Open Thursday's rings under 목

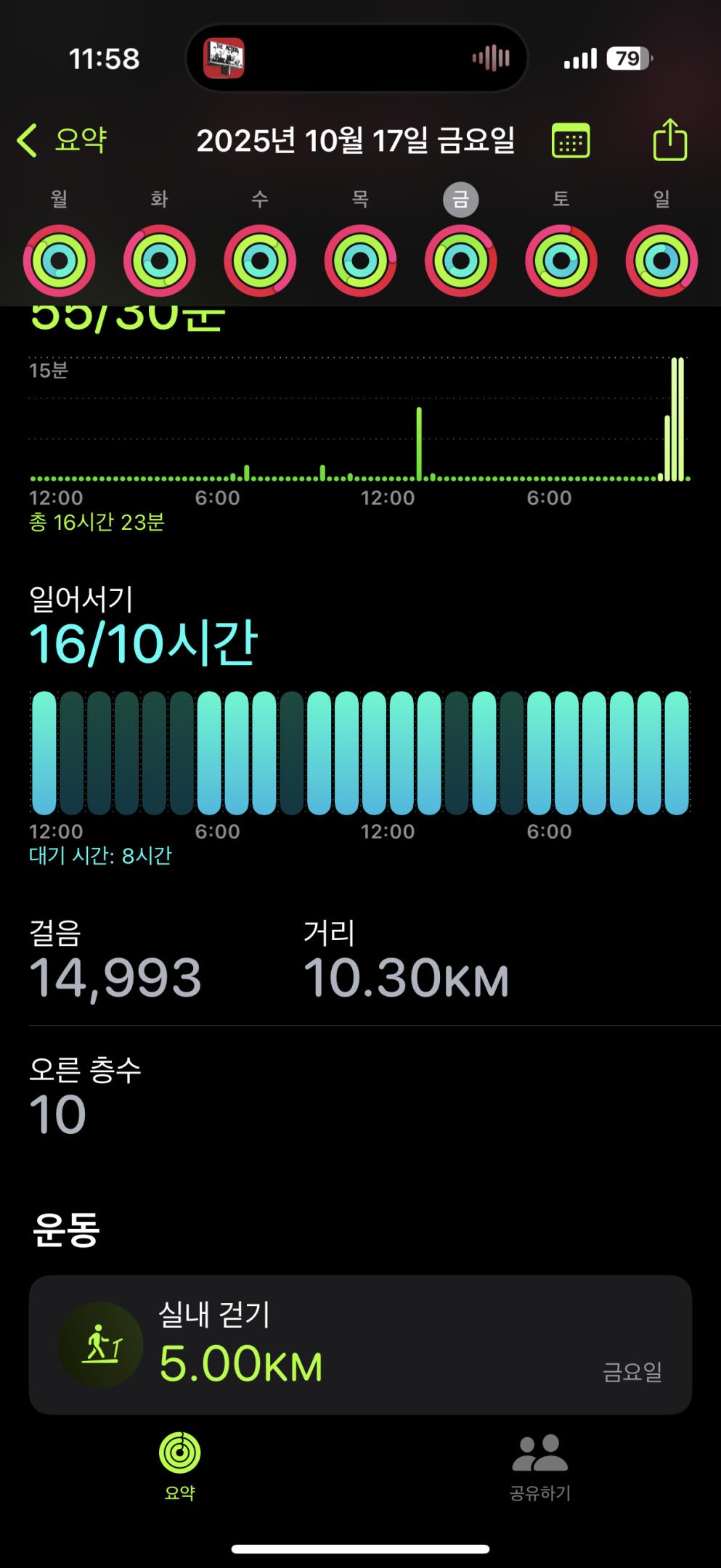(x=359, y=261)
